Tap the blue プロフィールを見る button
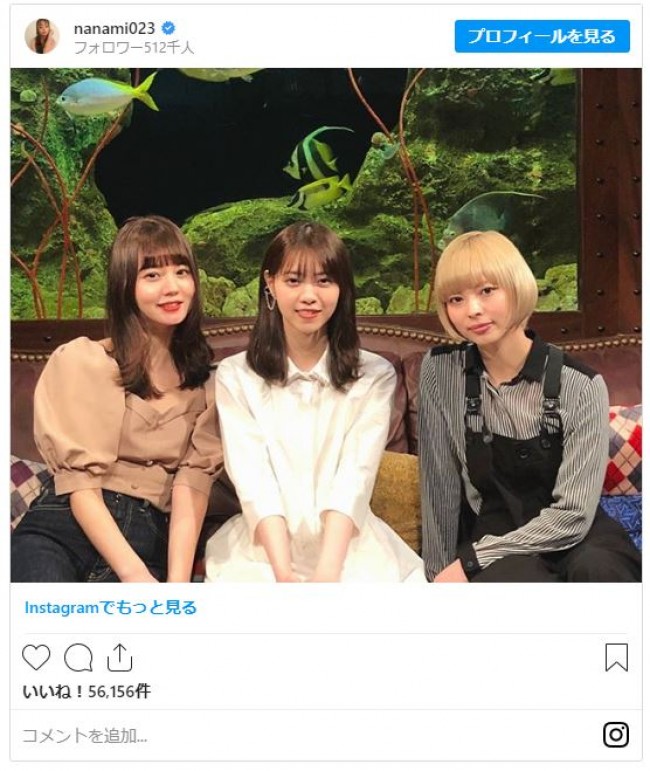Screen dimensions: 650x771 tap(542, 36)
